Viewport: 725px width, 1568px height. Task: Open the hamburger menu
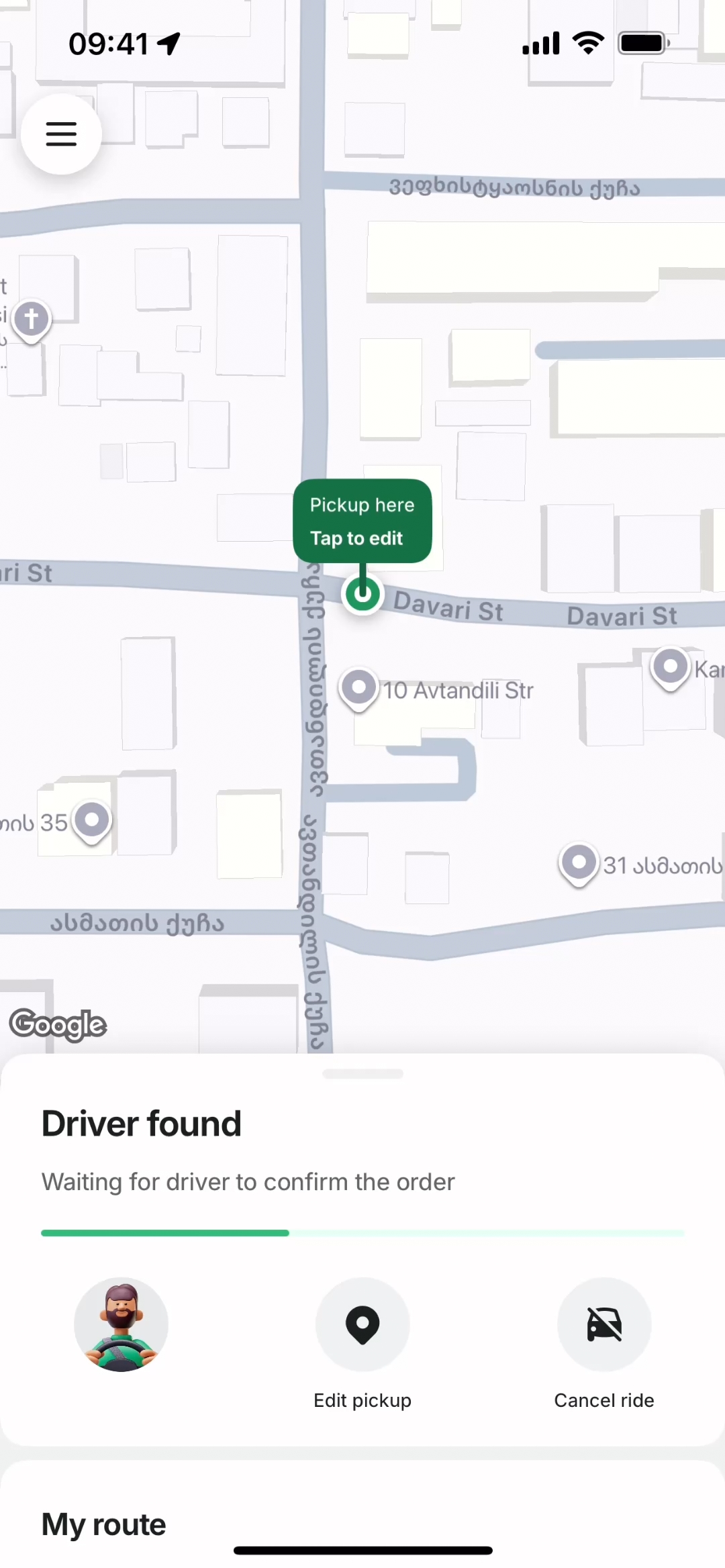tap(61, 134)
